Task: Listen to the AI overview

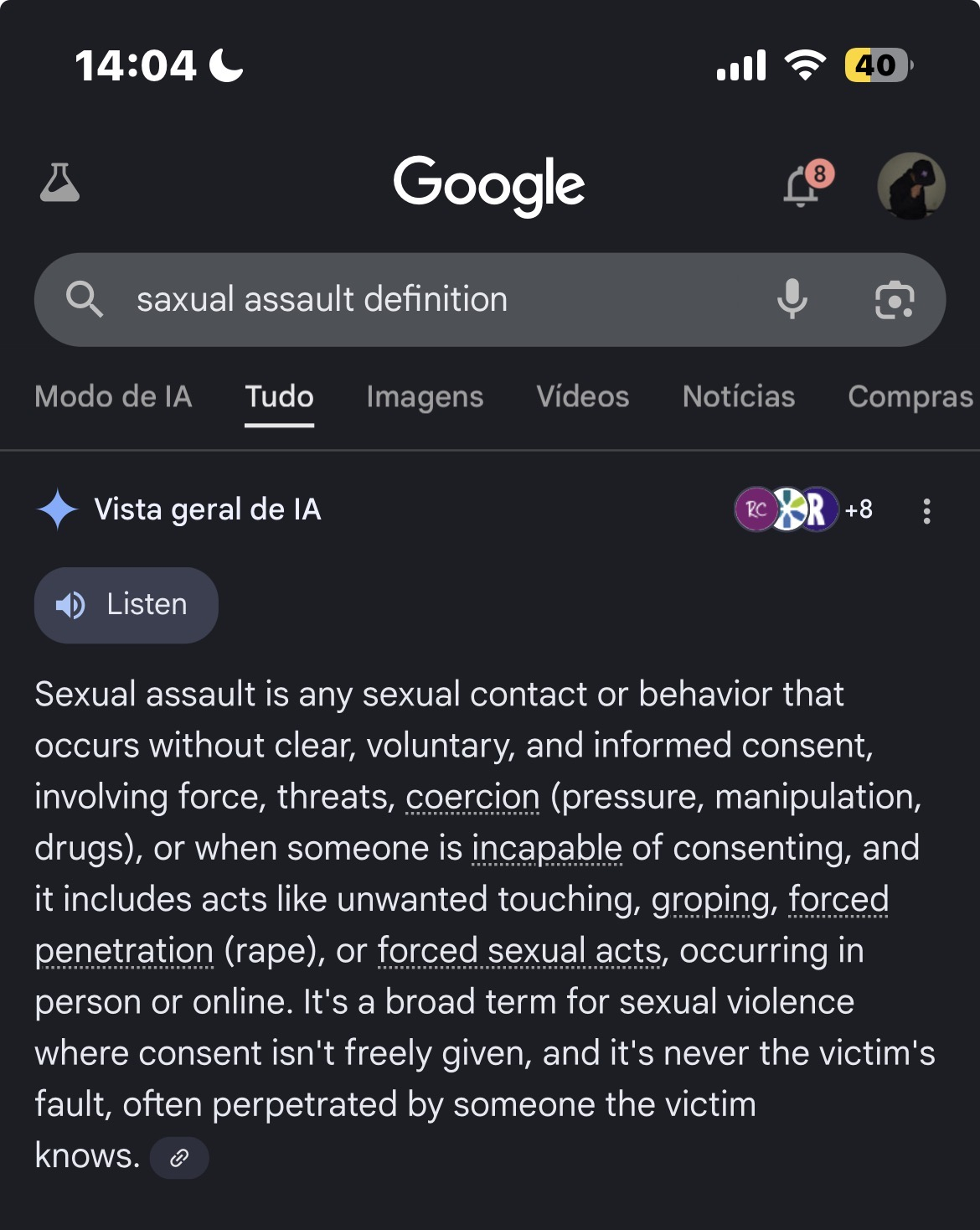Action: (126, 605)
